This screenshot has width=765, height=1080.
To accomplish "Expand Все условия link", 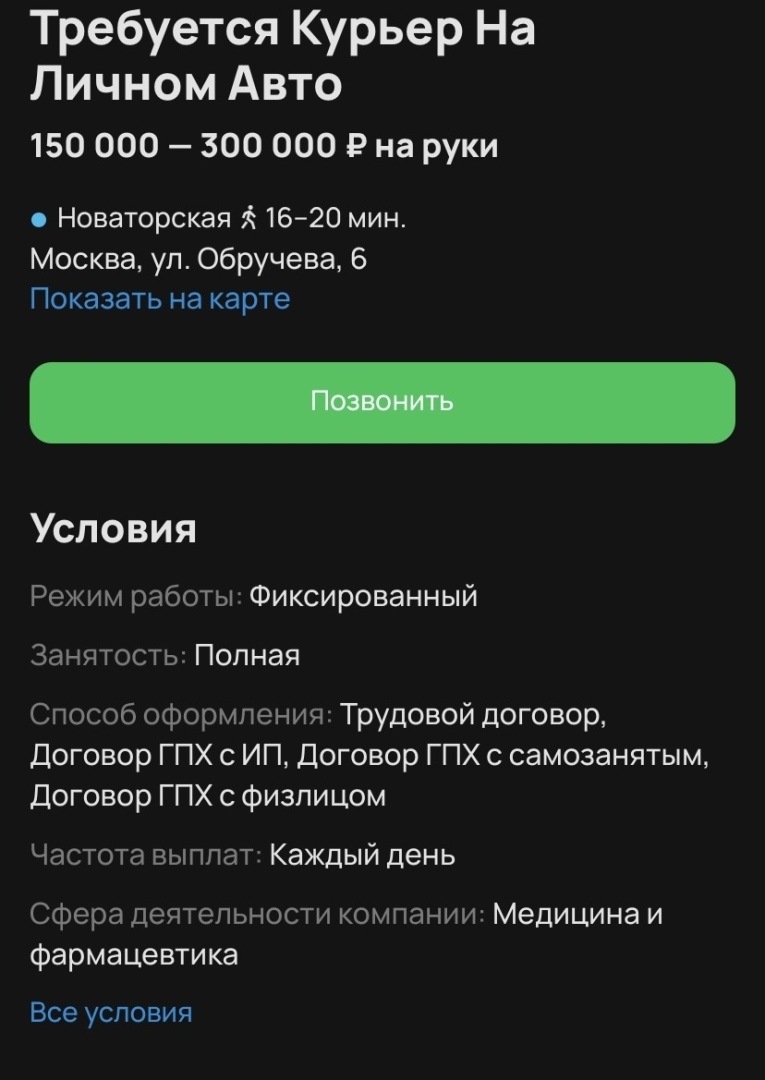I will pyautogui.click(x=111, y=1012).
